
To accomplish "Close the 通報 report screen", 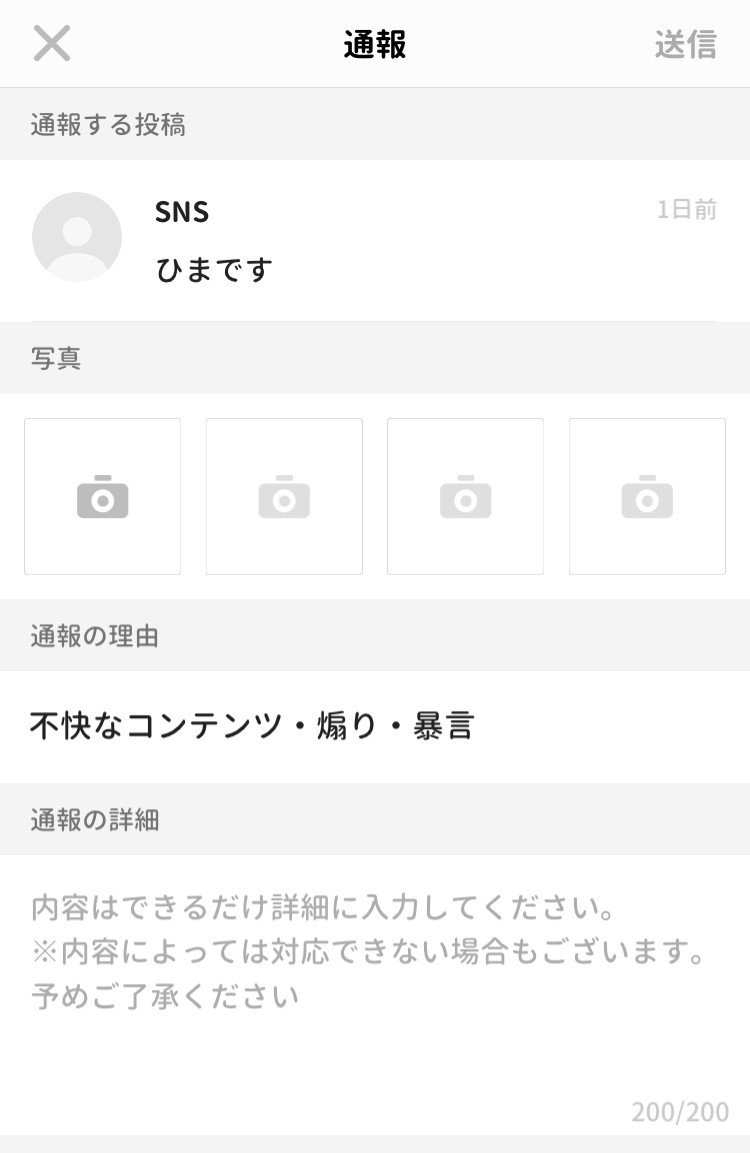I will 52,44.
